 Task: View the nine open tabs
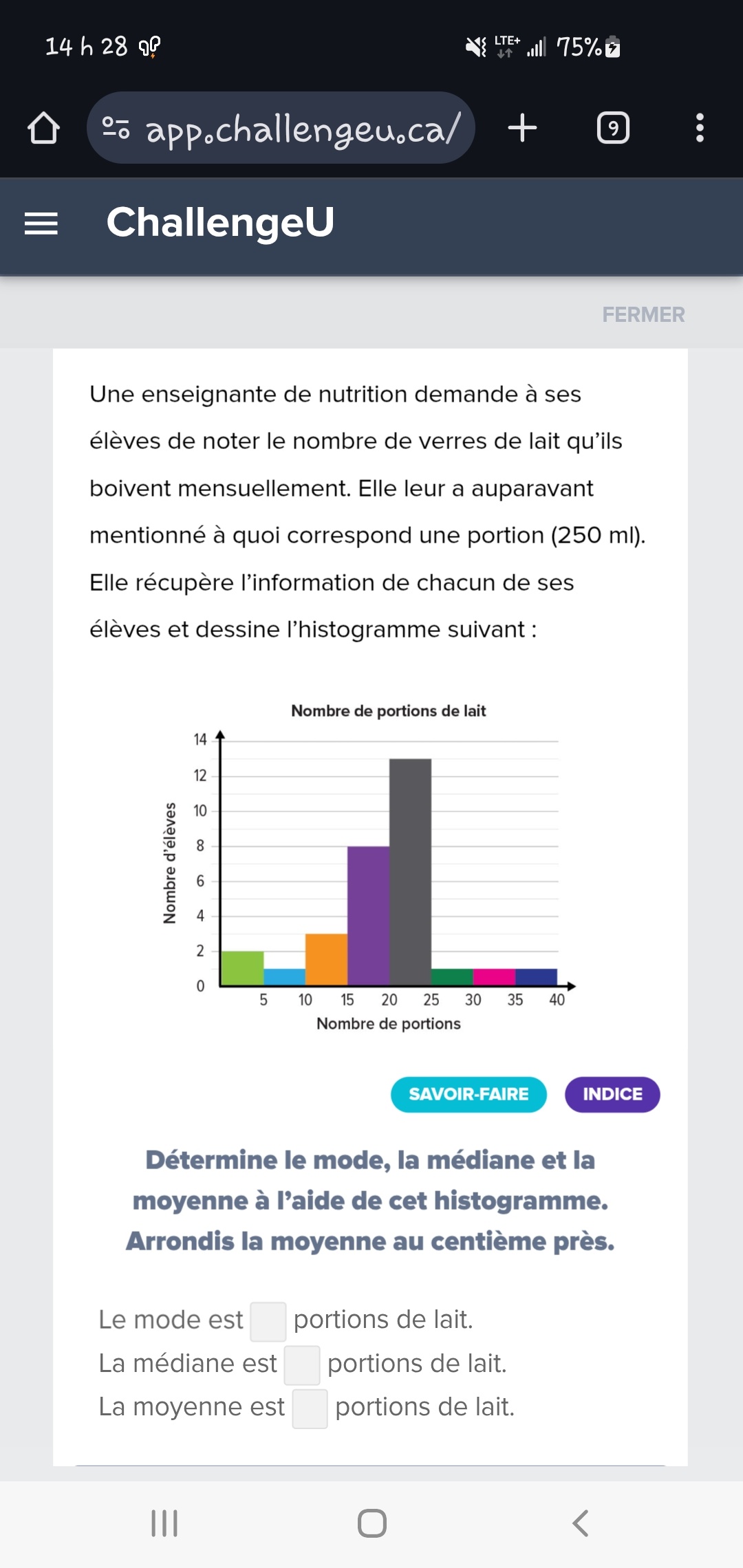pyautogui.click(x=613, y=128)
